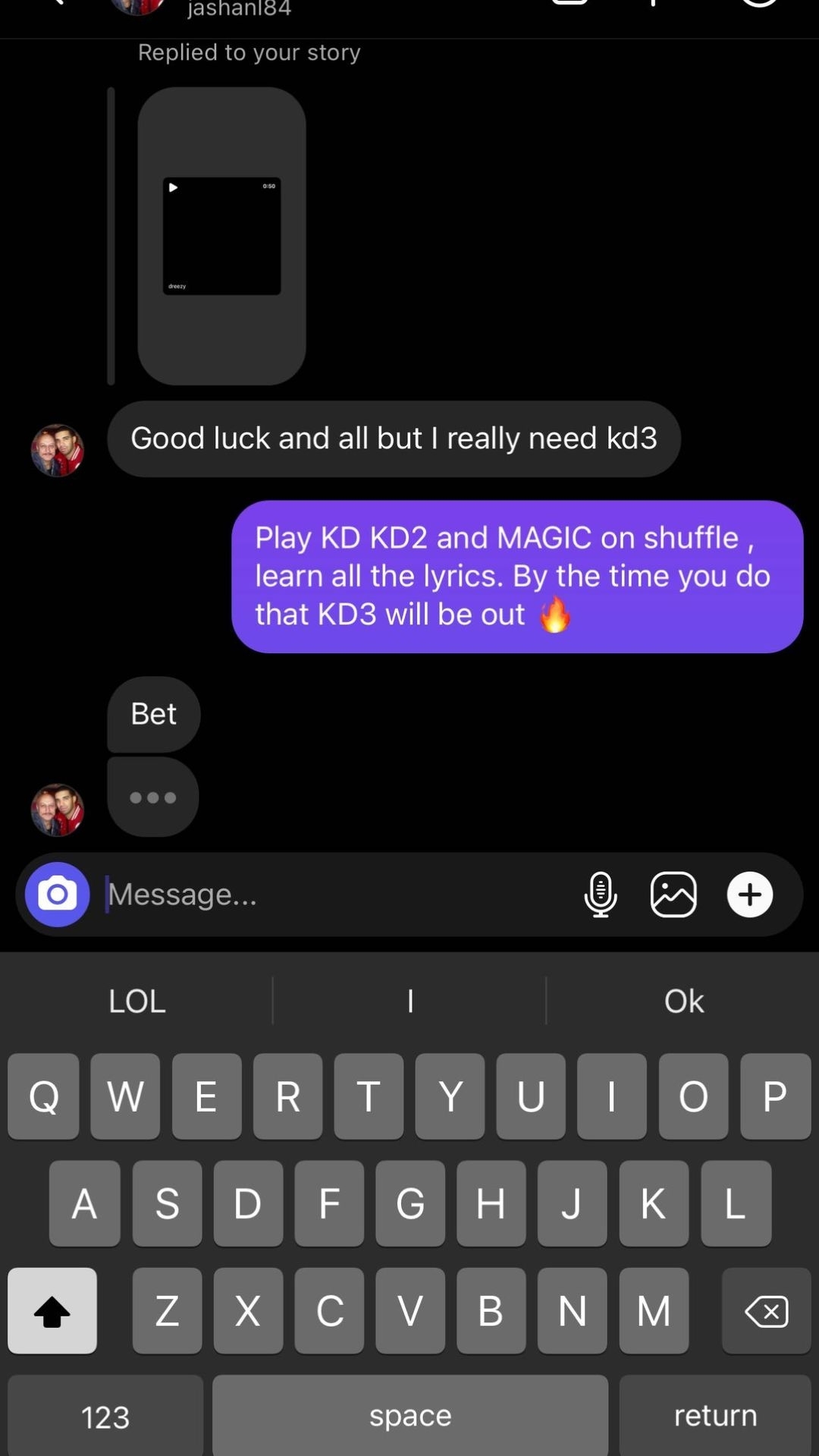
Task: Record a voice message with the microphone
Action: 600,895
